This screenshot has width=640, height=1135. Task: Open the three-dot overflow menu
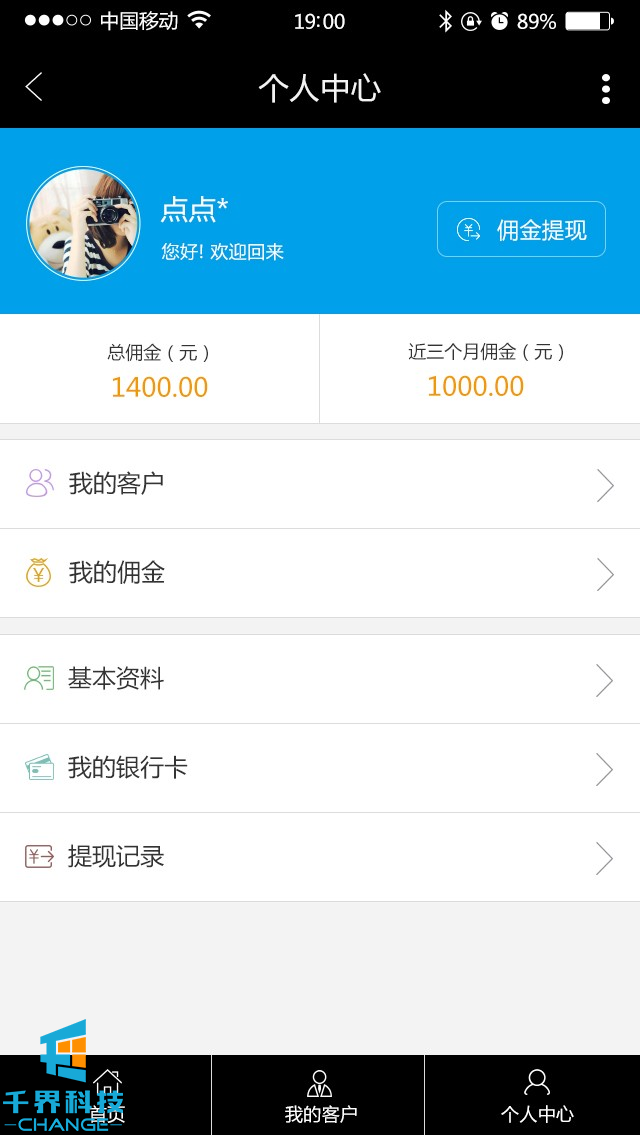click(x=605, y=88)
